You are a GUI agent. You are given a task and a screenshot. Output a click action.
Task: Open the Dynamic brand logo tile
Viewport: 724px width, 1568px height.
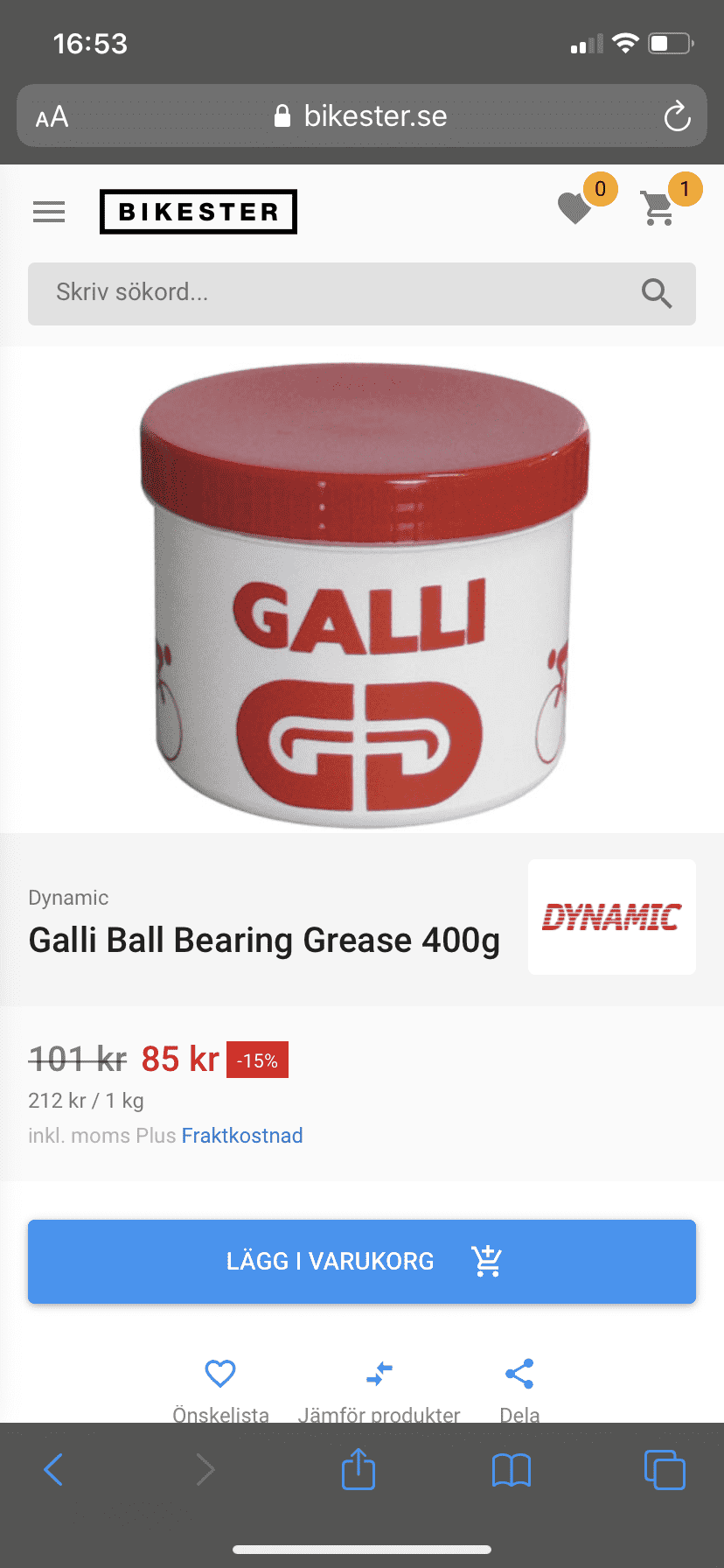[612, 917]
